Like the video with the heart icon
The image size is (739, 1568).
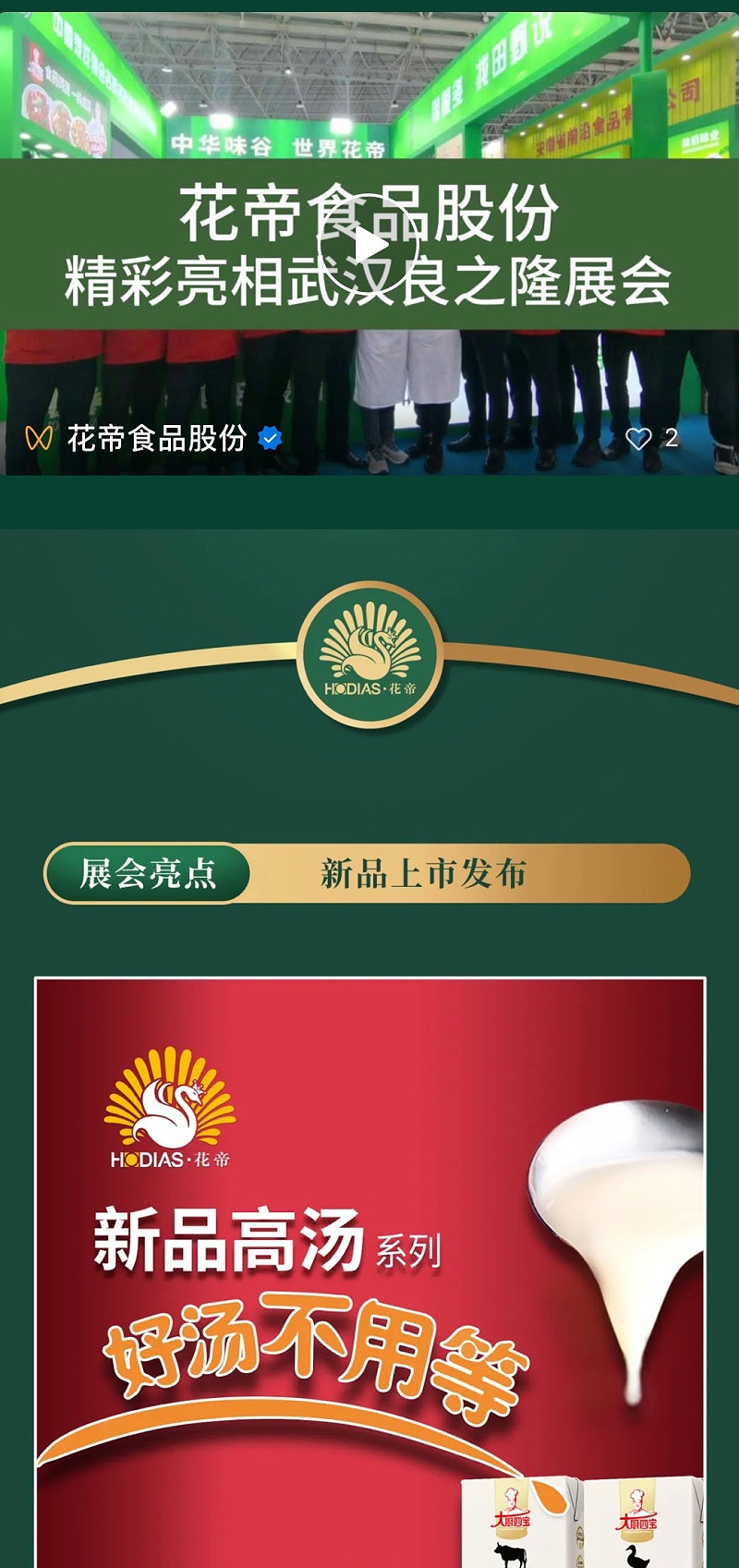point(638,438)
